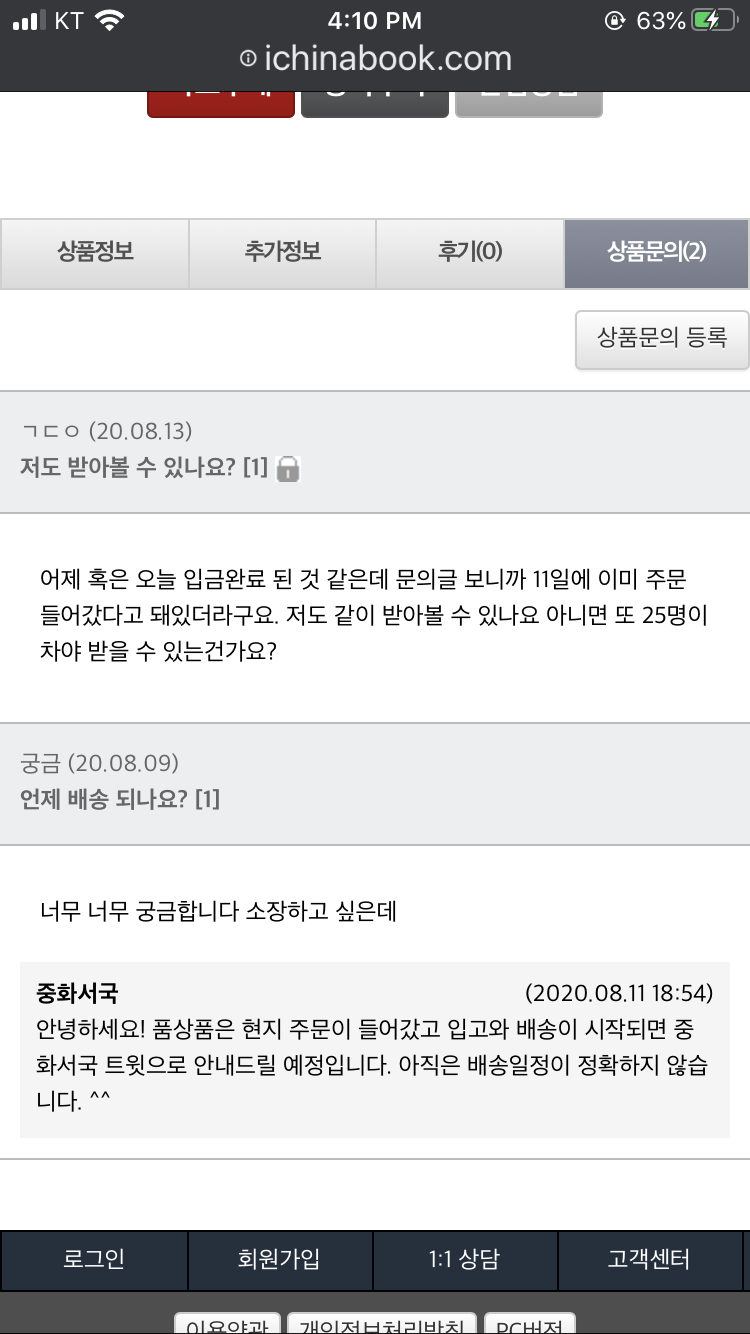Screen dimensions: 750x1334
Task: Start a 1:1 상담 consultation
Action: click(x=464, y=1260)
